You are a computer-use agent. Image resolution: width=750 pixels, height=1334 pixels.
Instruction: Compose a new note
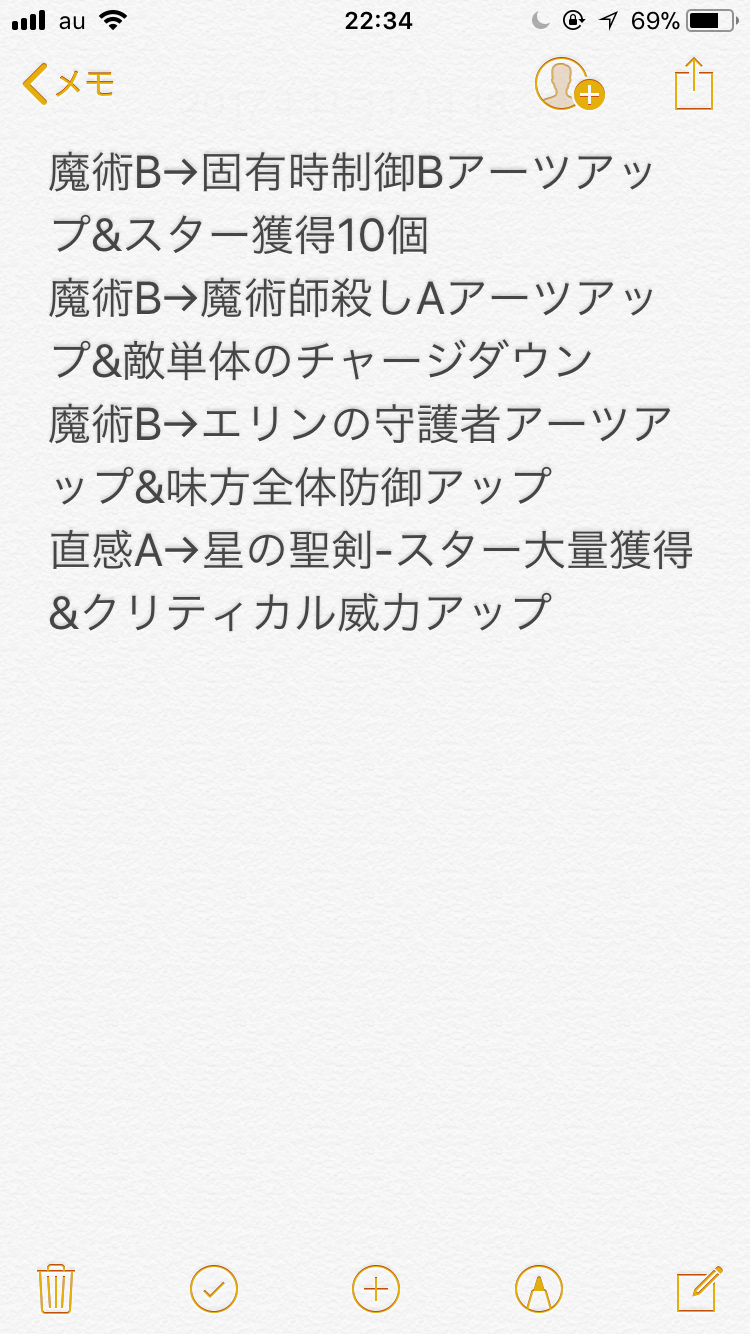point(699,1288)
